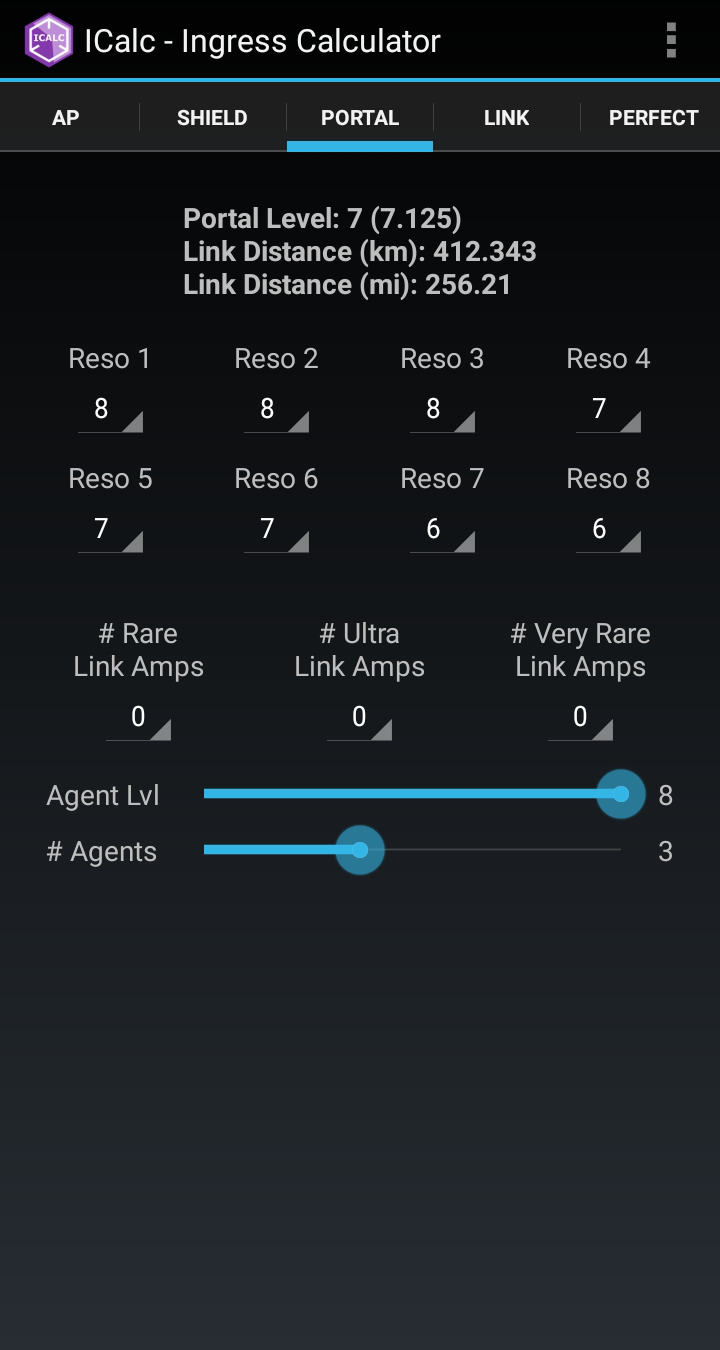Viewport: 720px width, 1350px height.
Task: Expand the Reso 8 level dropdown
Action: (x=608, y=530)
